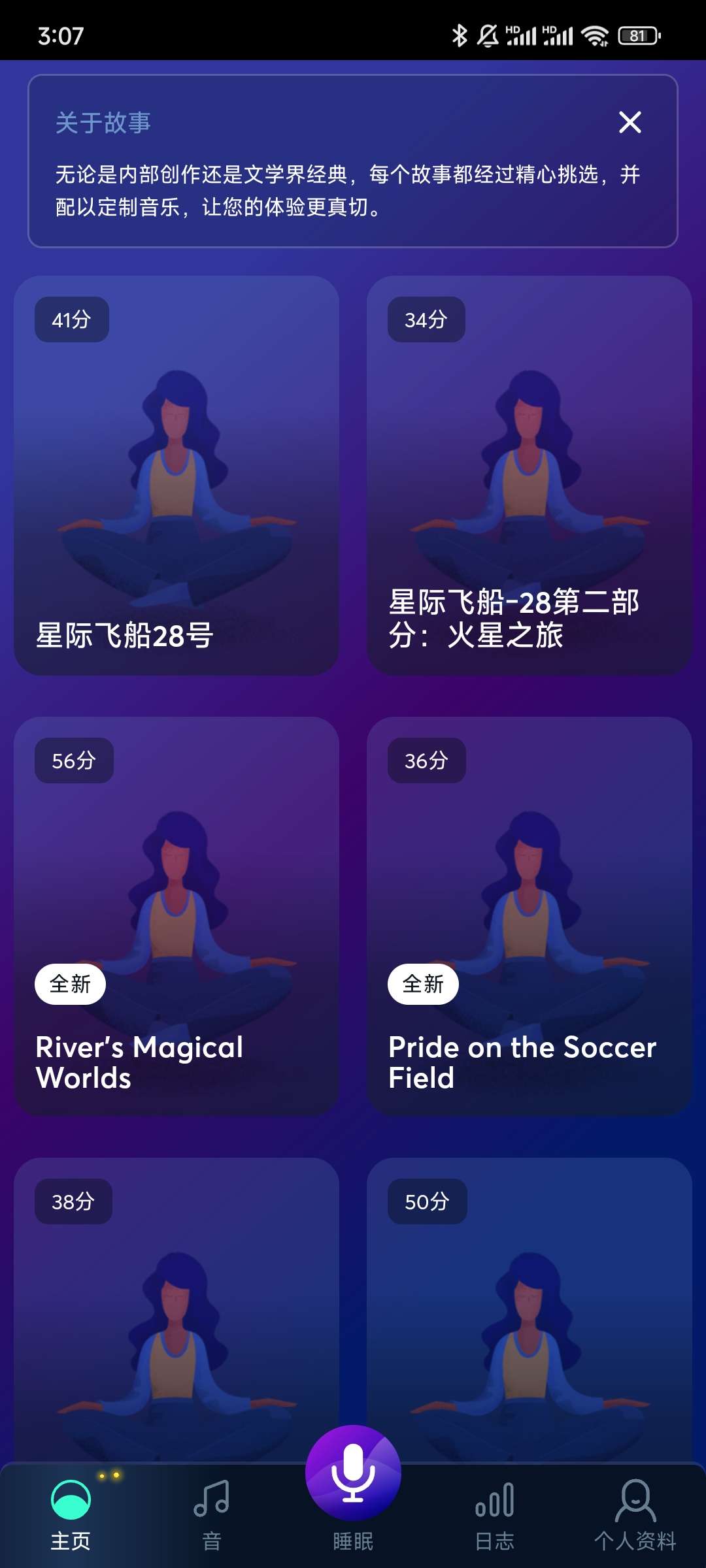The image size is (706, 1568).
Task: Tap the central 睡眠 microphone icon
Action: [352, 1478]
